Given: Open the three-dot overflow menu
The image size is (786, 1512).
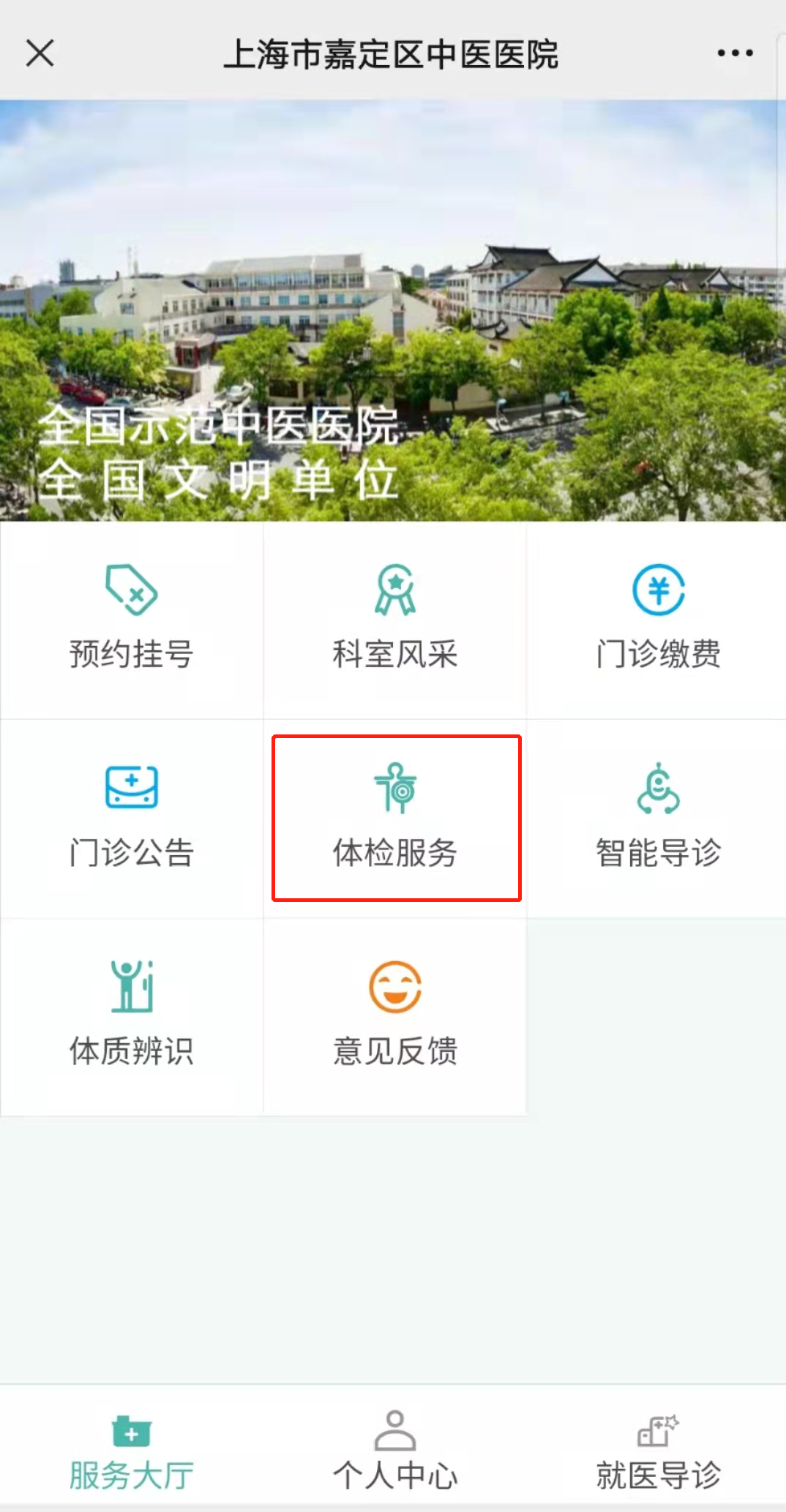Looking at the screenshot, I should [x=735, y=53].
